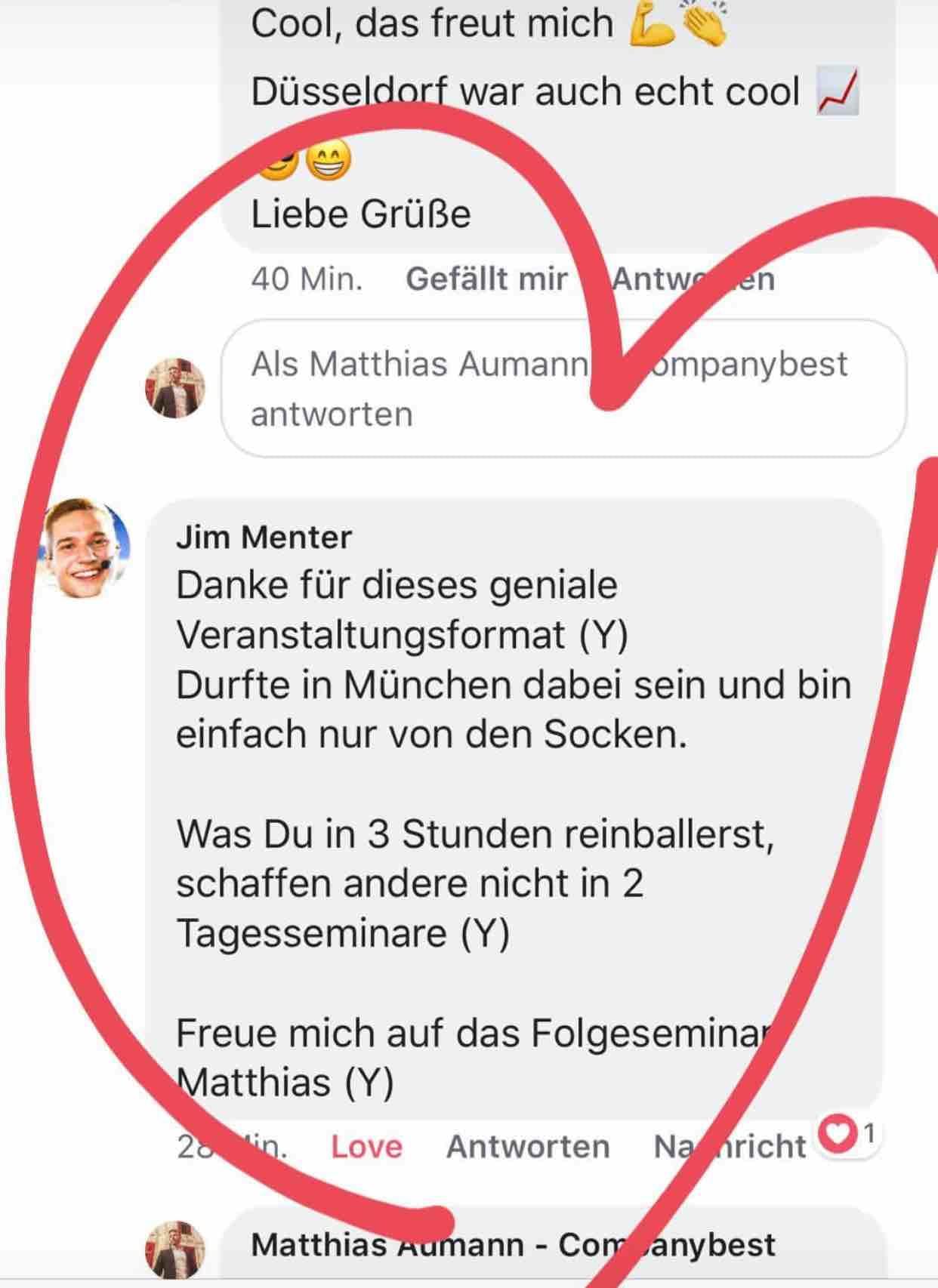Viewport: 938px width, 1288px height.
Task: Open the reply field as Matthias Aumann
Action: (563, 389)
